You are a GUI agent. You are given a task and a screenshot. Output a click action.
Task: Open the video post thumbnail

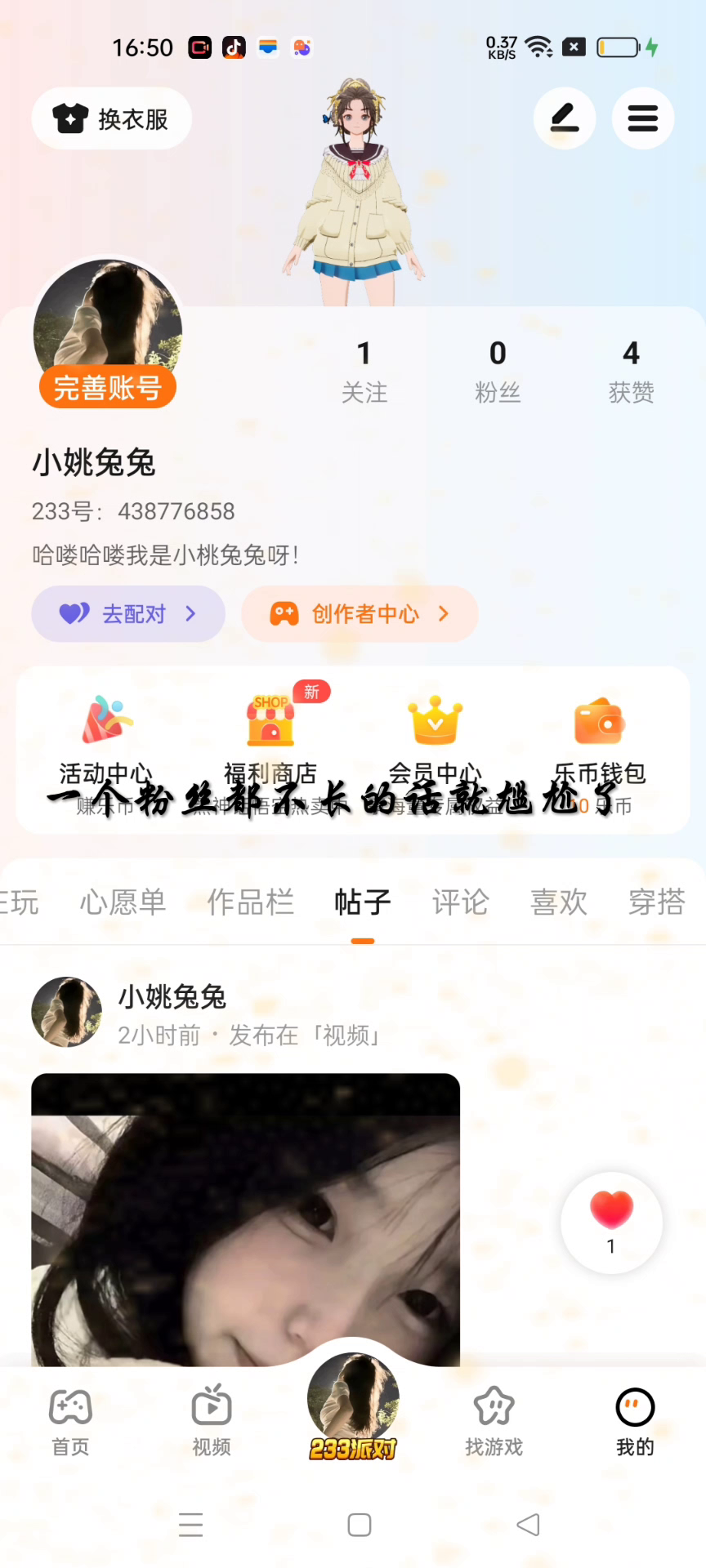pyautogui.click(x=245, y=1217)
